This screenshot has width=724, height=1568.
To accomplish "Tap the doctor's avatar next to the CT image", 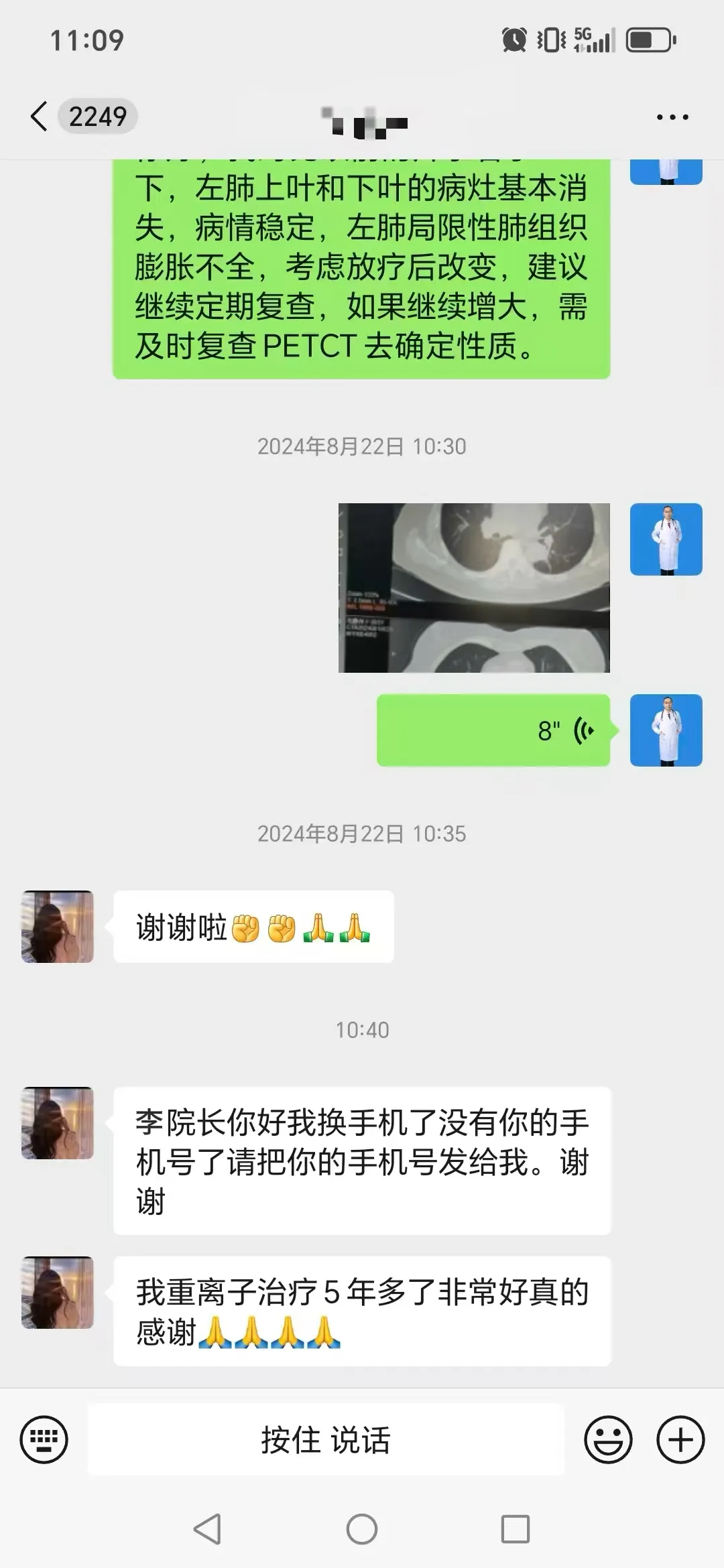I will point(666,540).
